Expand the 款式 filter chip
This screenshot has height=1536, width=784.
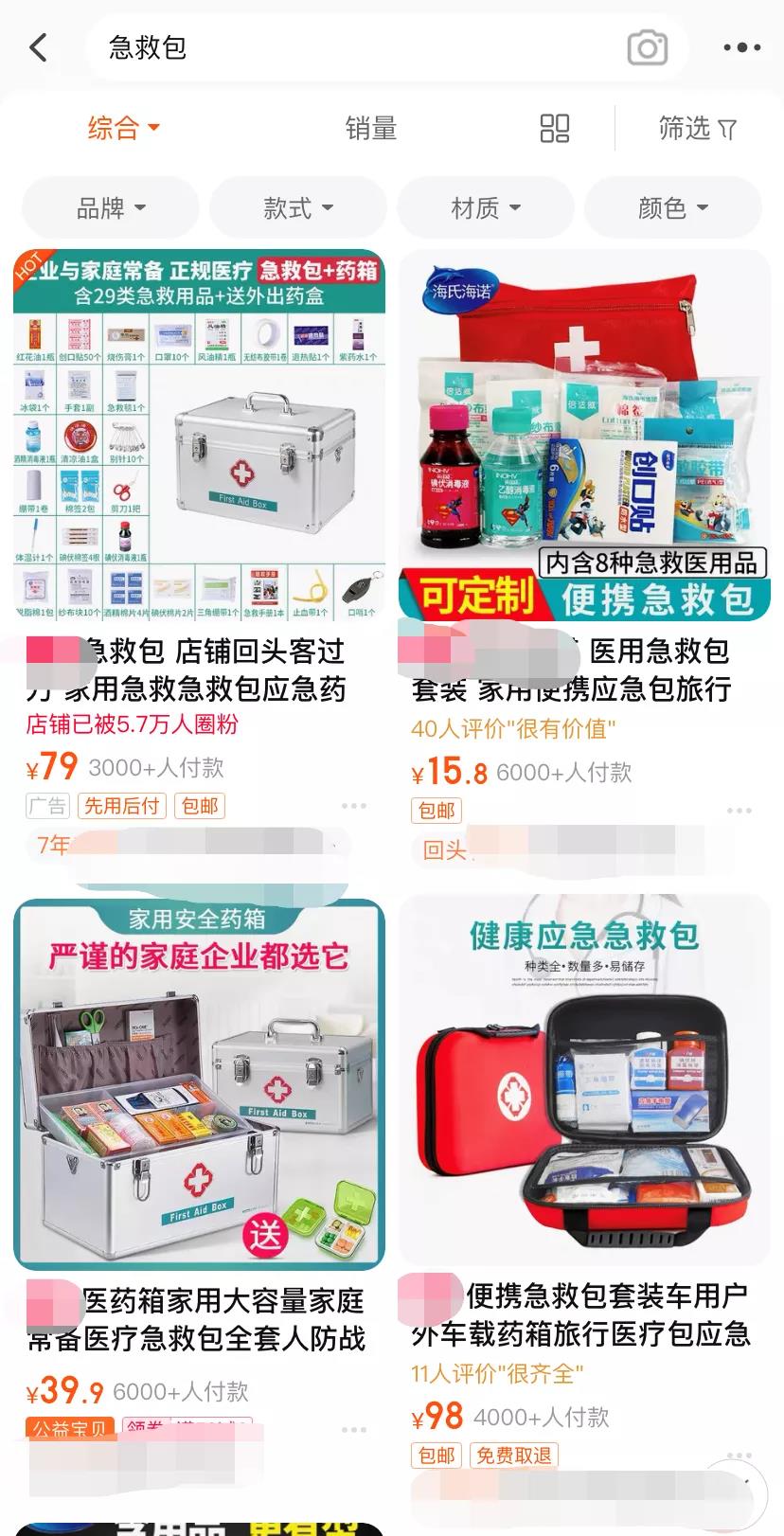(x=298, y=207)
